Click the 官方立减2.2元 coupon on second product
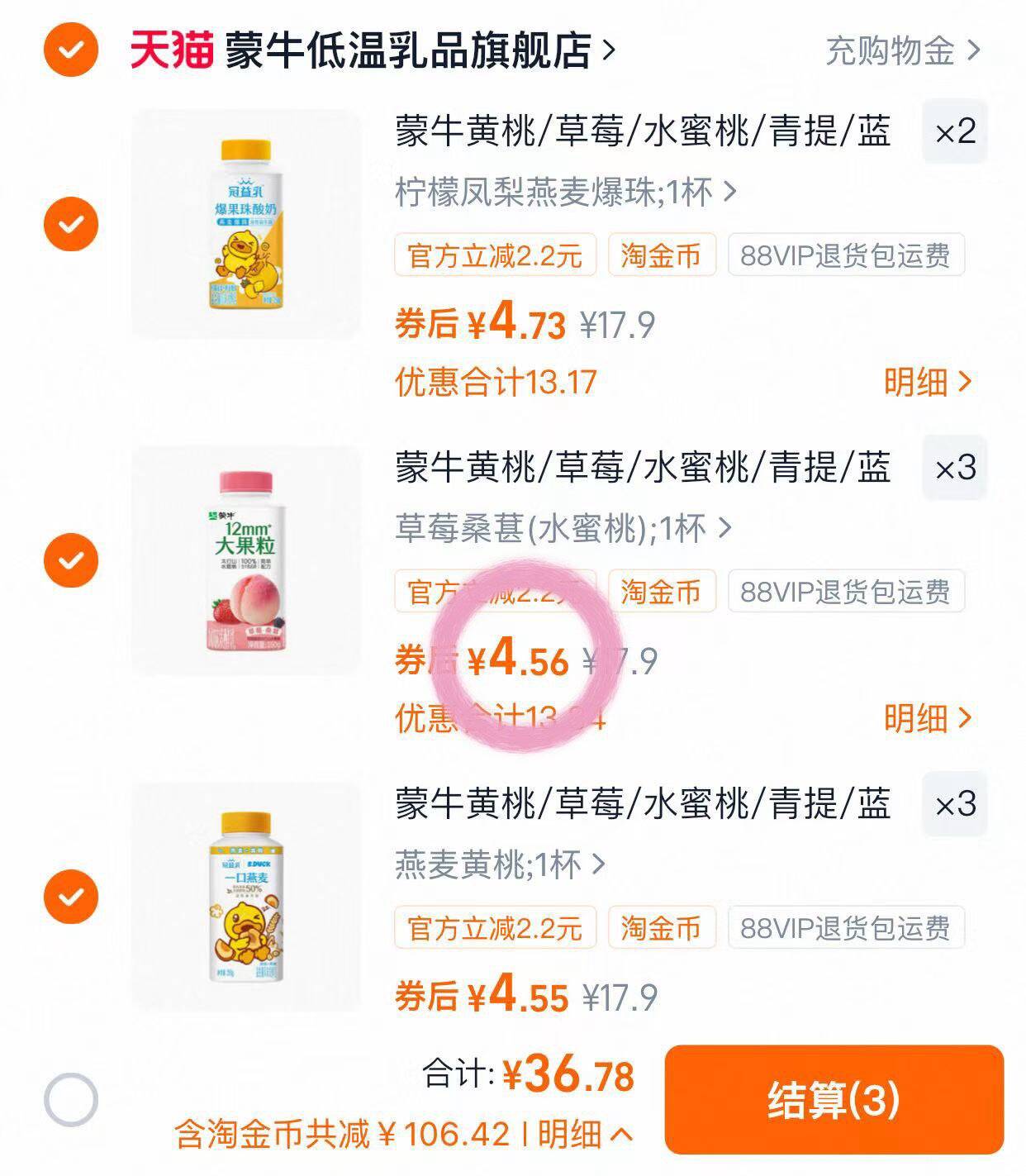The height and width of the screenshot is (1176, 1026). click(496, 592)
